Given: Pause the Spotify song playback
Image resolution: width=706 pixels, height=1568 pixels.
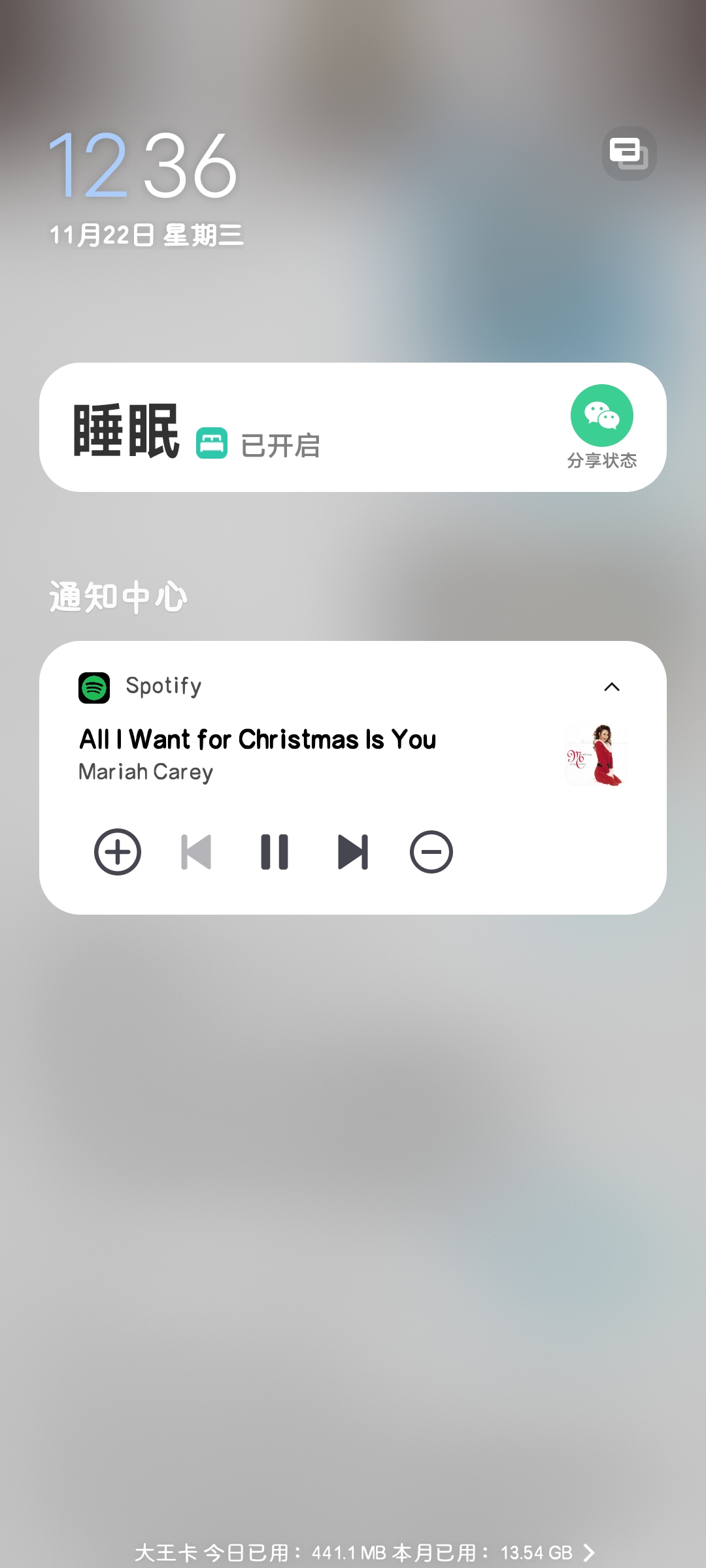Looking at the screenshot, I should coord(275,852).
